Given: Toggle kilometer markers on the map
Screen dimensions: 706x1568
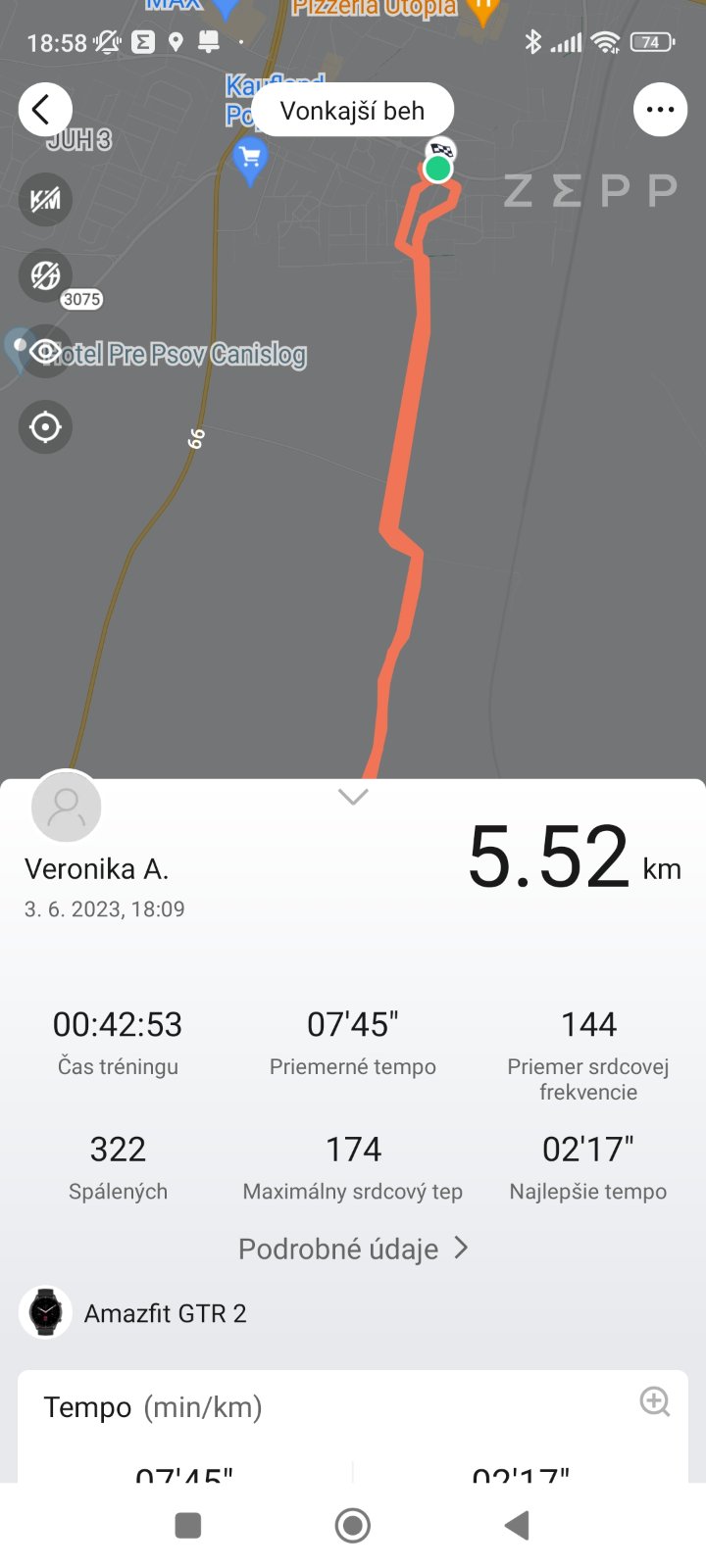Looking at the screenshot, I should 45,200.
